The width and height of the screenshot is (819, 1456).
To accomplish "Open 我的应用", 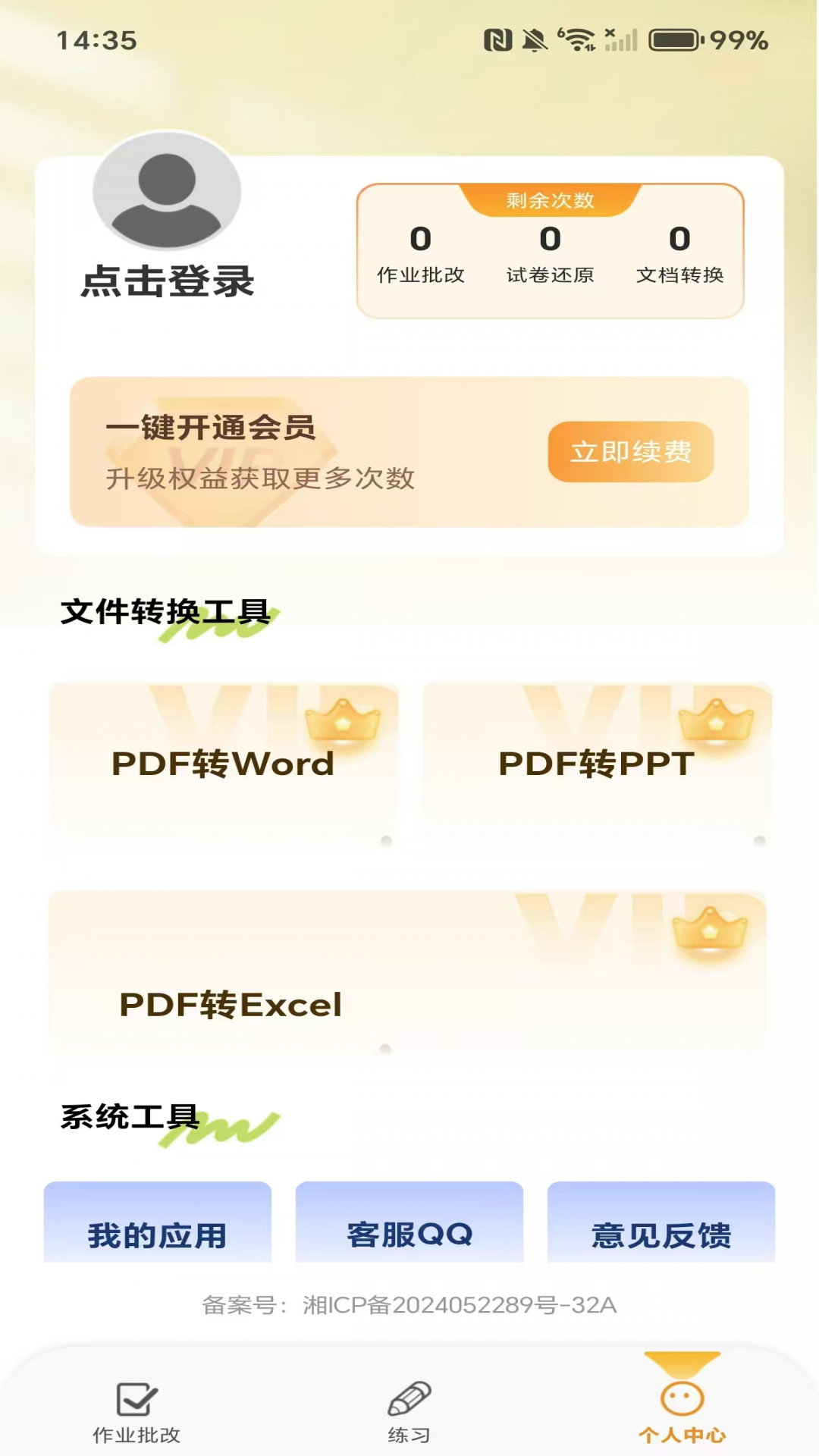I will pos(158,1225).
